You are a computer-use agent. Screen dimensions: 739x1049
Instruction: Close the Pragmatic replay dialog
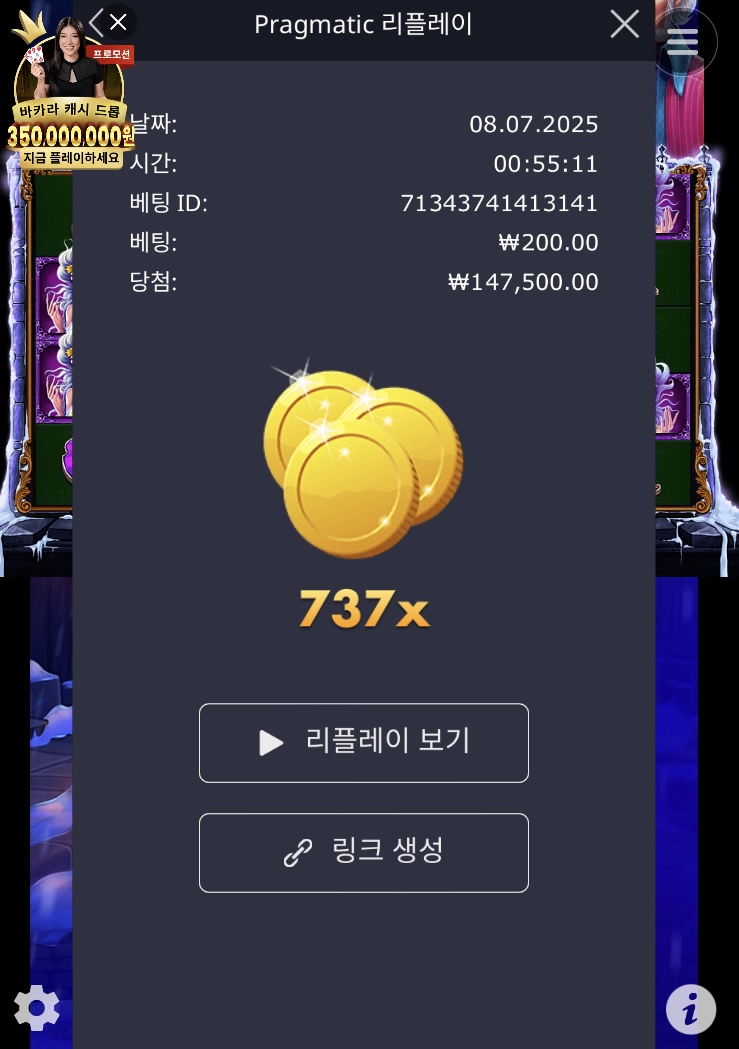(x=625, y=24)
